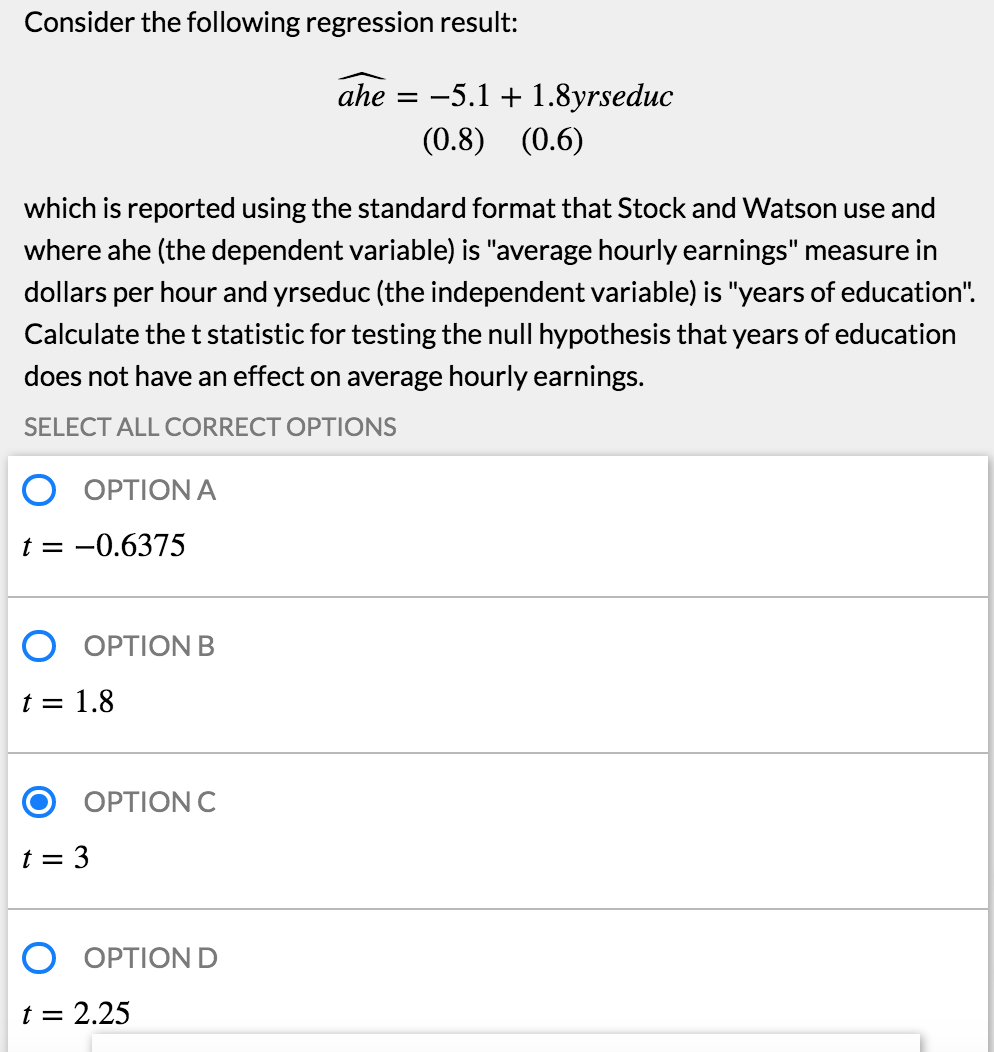Click the Option B label text
Screen dimensions: 994x1052
[148, 646]
